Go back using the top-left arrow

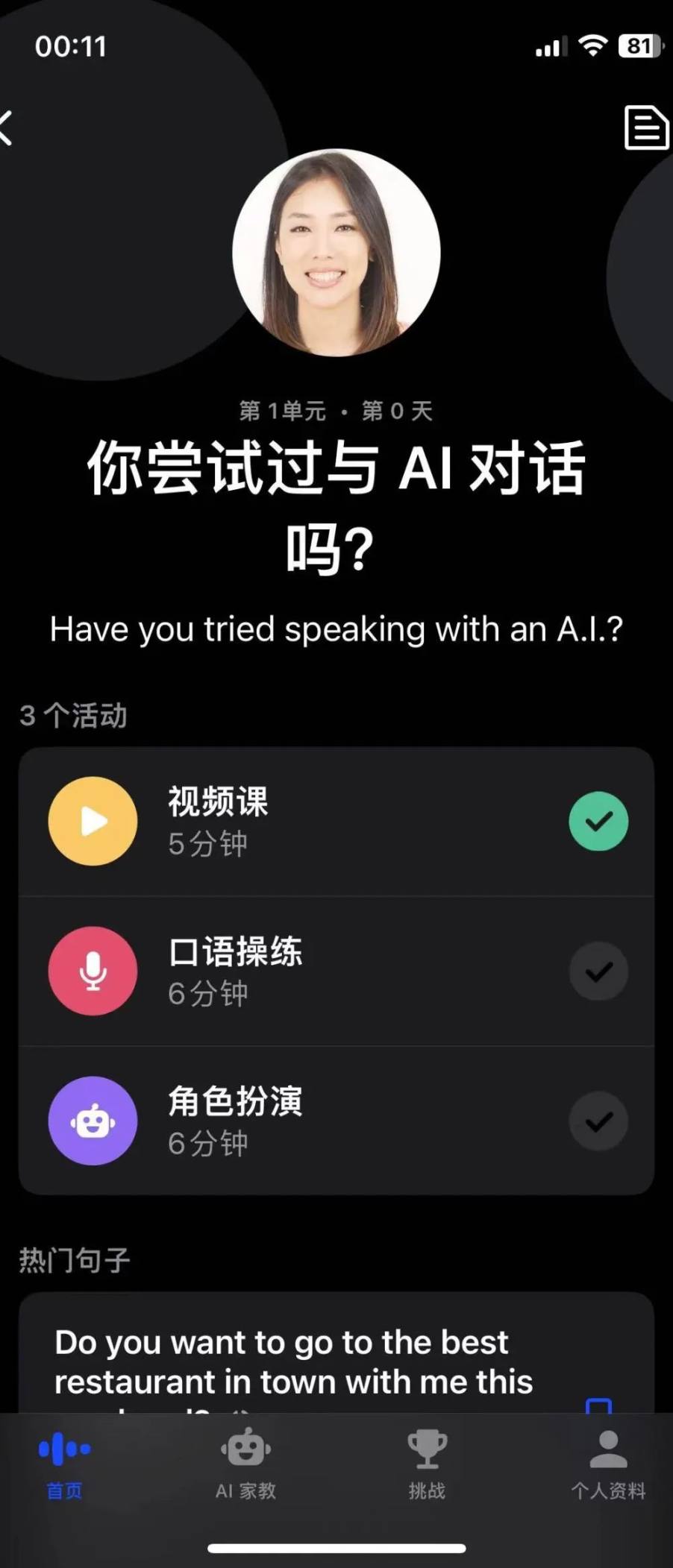click(x=7, y=128)
